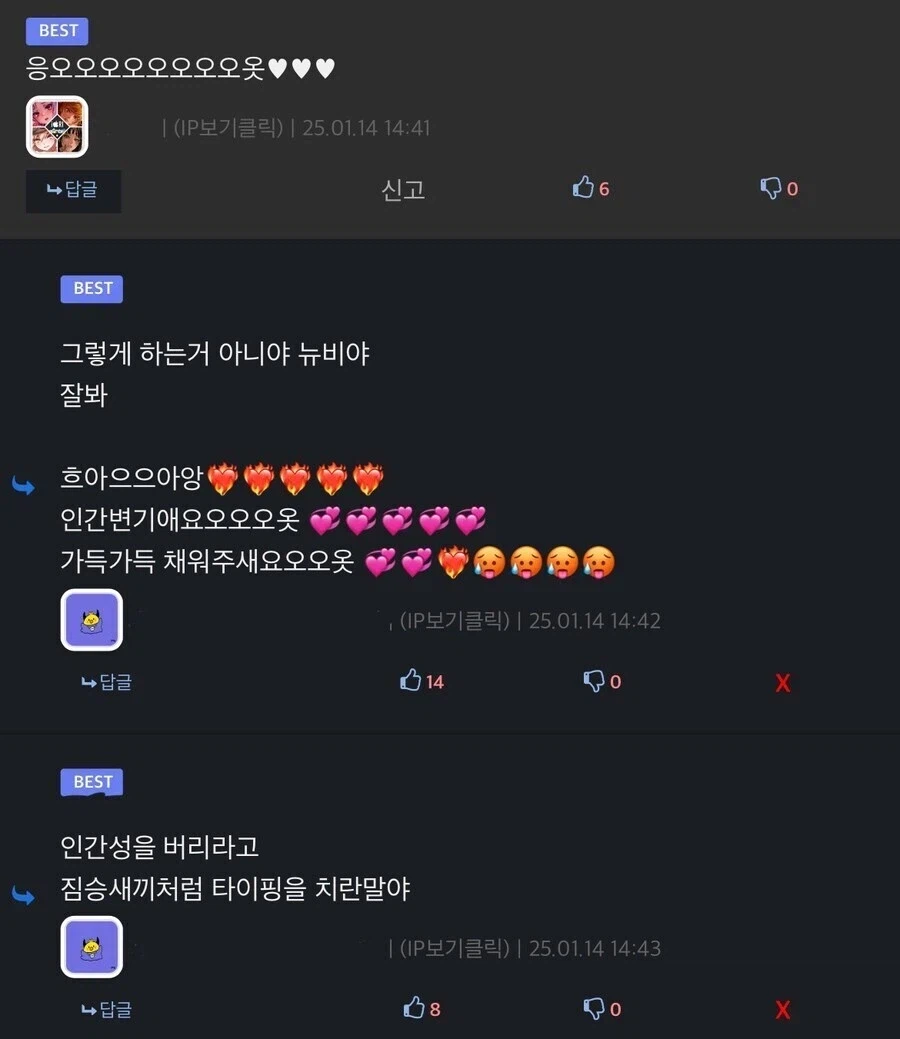Click the BEST badge on the top comment
900x1039 pixels.
(x=57, y=31)
